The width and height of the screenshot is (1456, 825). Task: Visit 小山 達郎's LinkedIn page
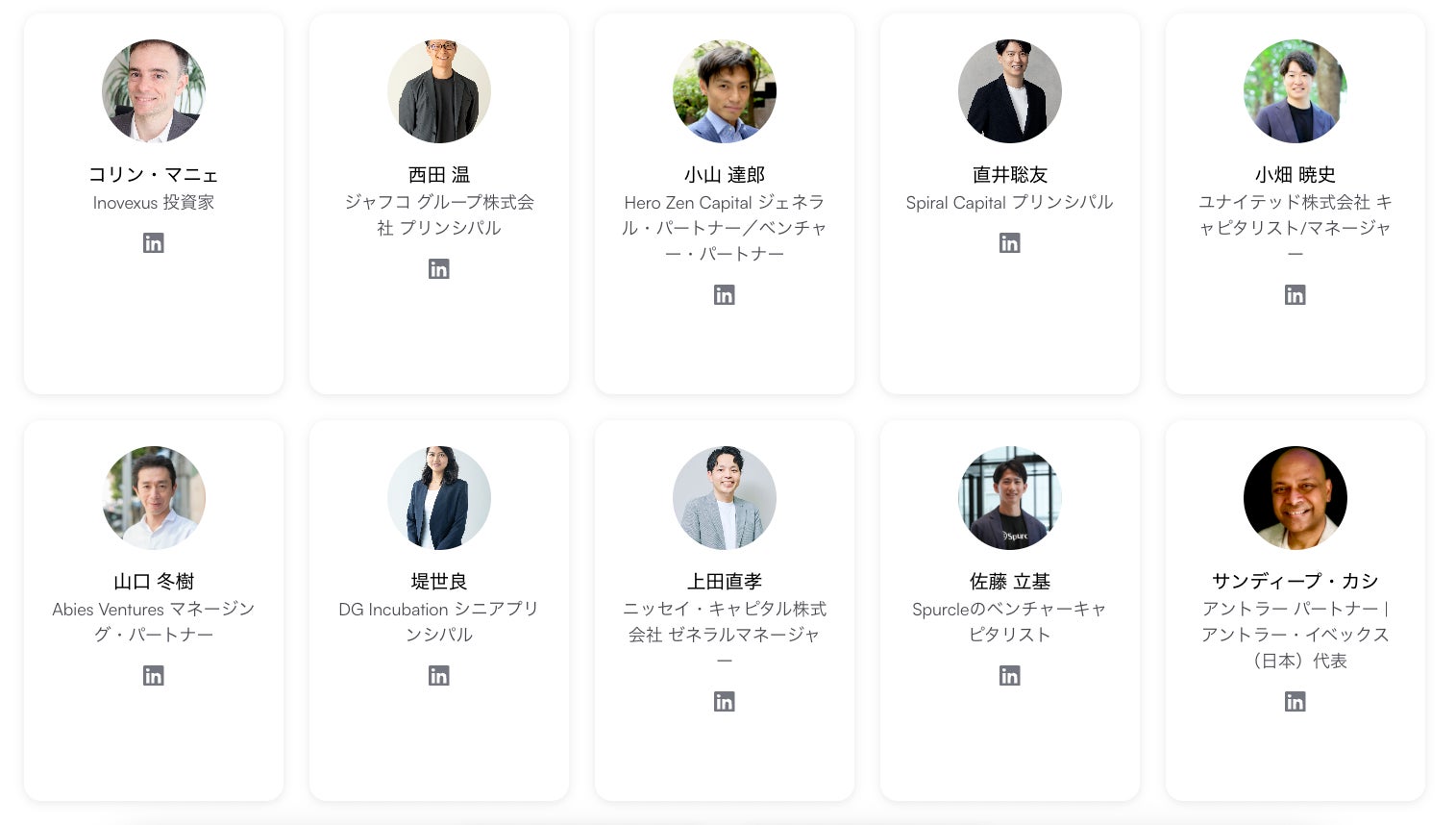[x=725, y=295]
